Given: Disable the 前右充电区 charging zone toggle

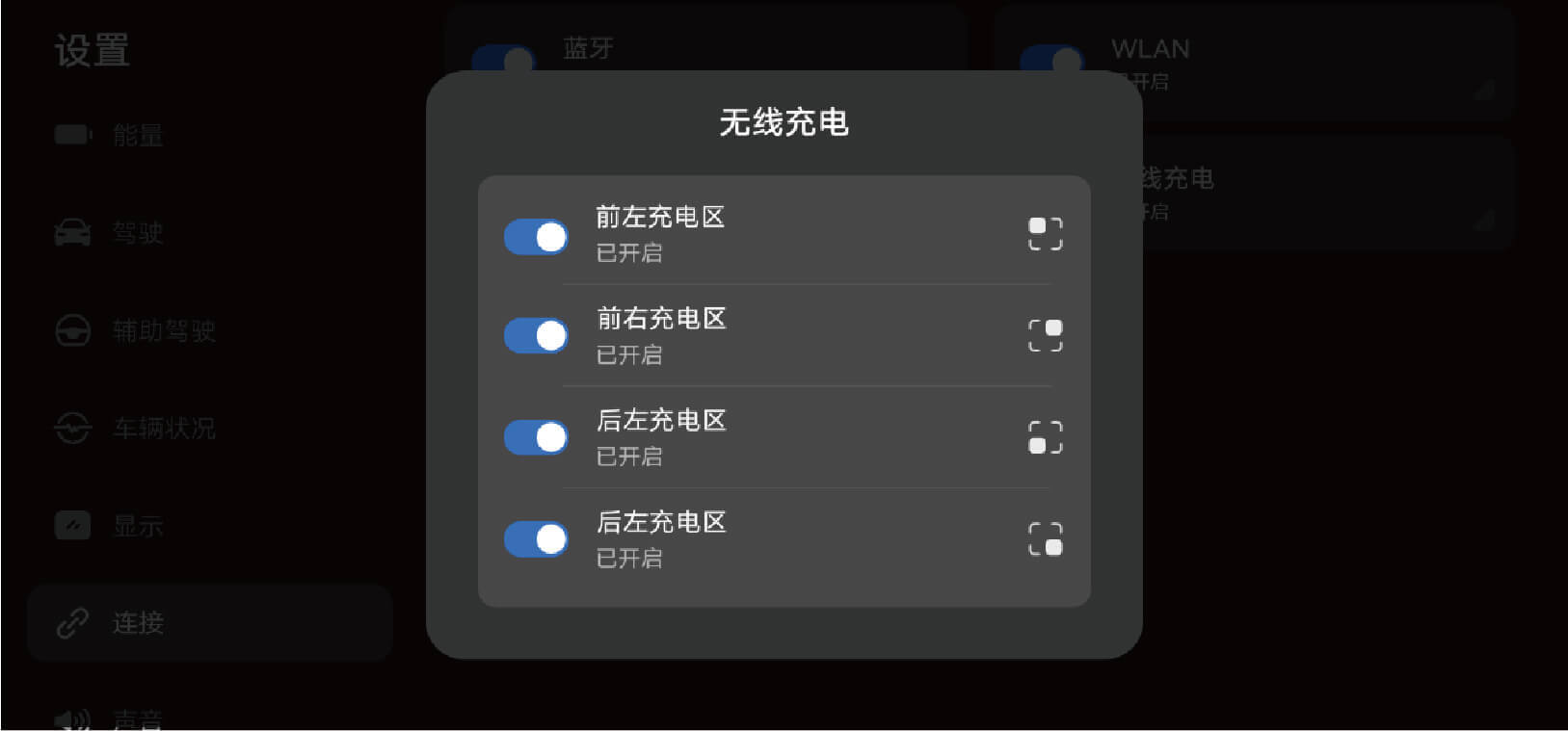Looking at the screenshot, I should coord(536,336).
